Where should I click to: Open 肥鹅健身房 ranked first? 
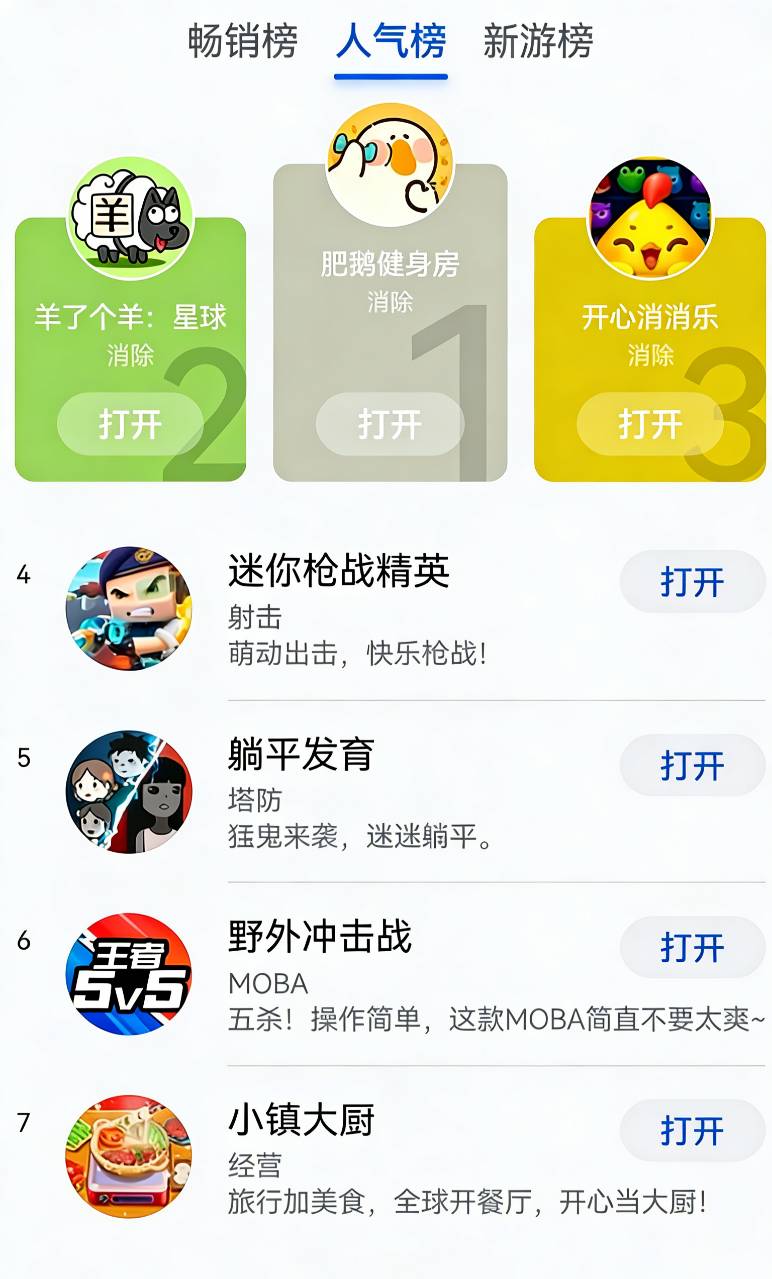point(390,423)
